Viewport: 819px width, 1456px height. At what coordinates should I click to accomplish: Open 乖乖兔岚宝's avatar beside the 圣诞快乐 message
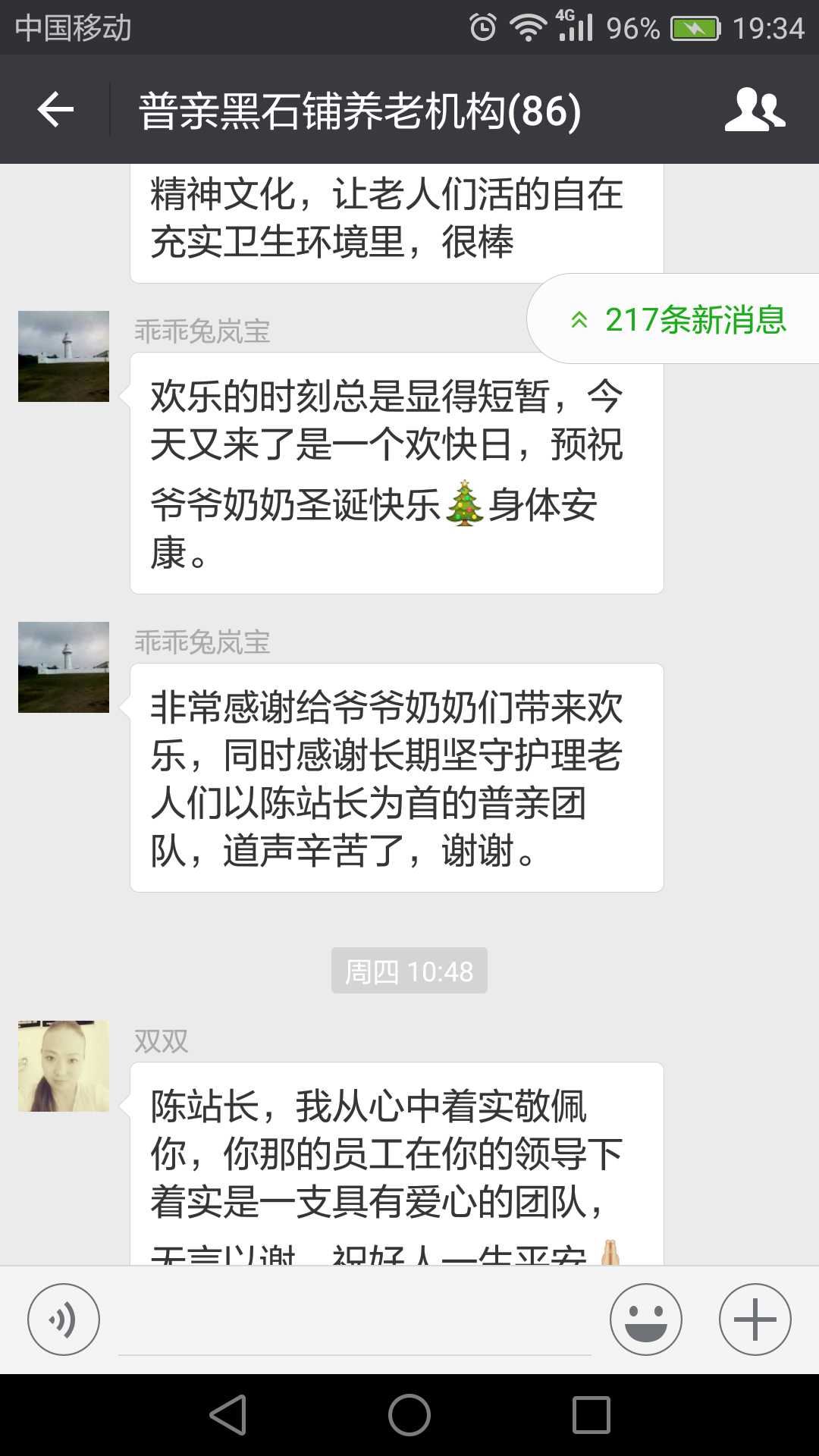point(64,356)
